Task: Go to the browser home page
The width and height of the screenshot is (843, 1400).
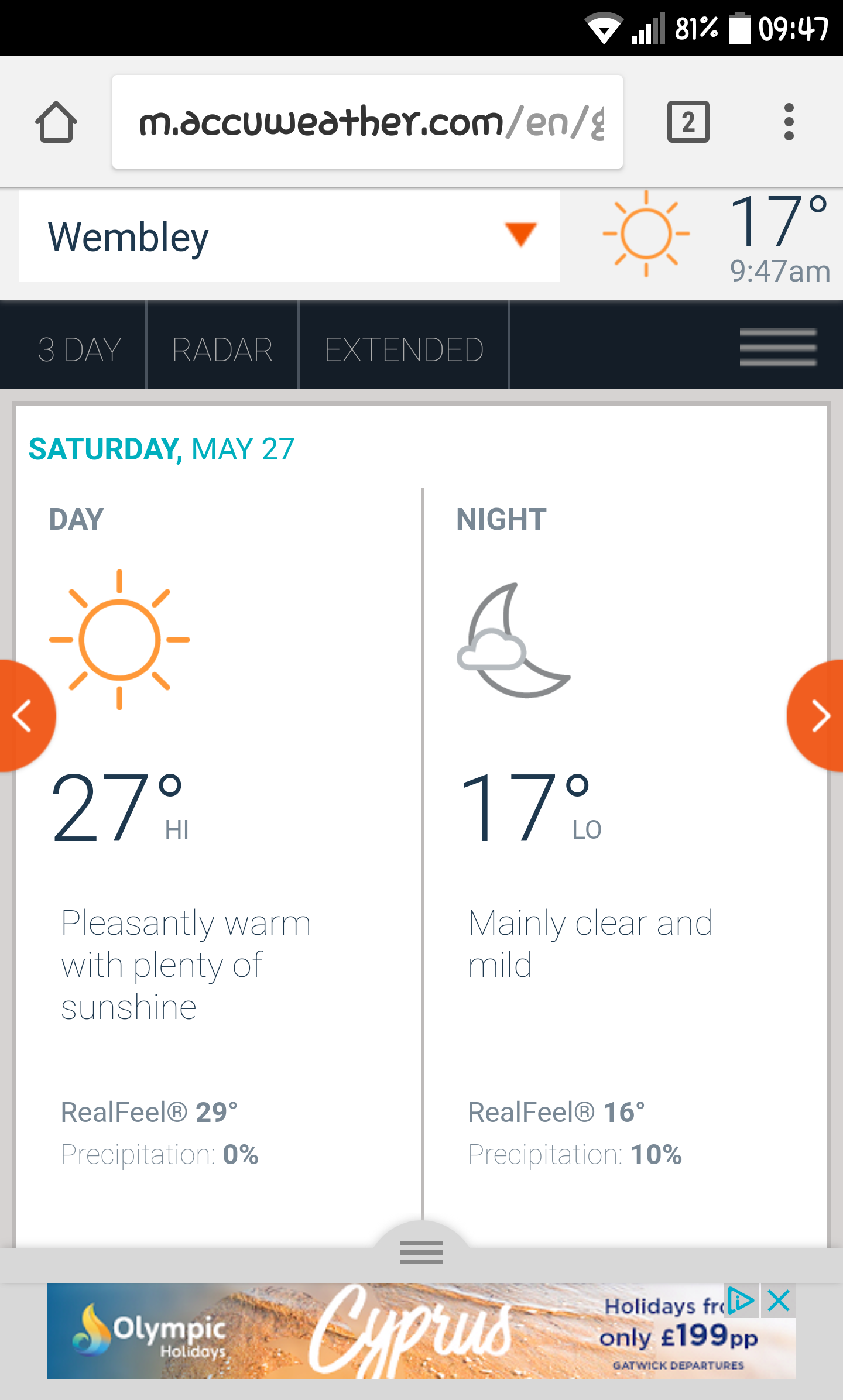Action: click(56, 122)
